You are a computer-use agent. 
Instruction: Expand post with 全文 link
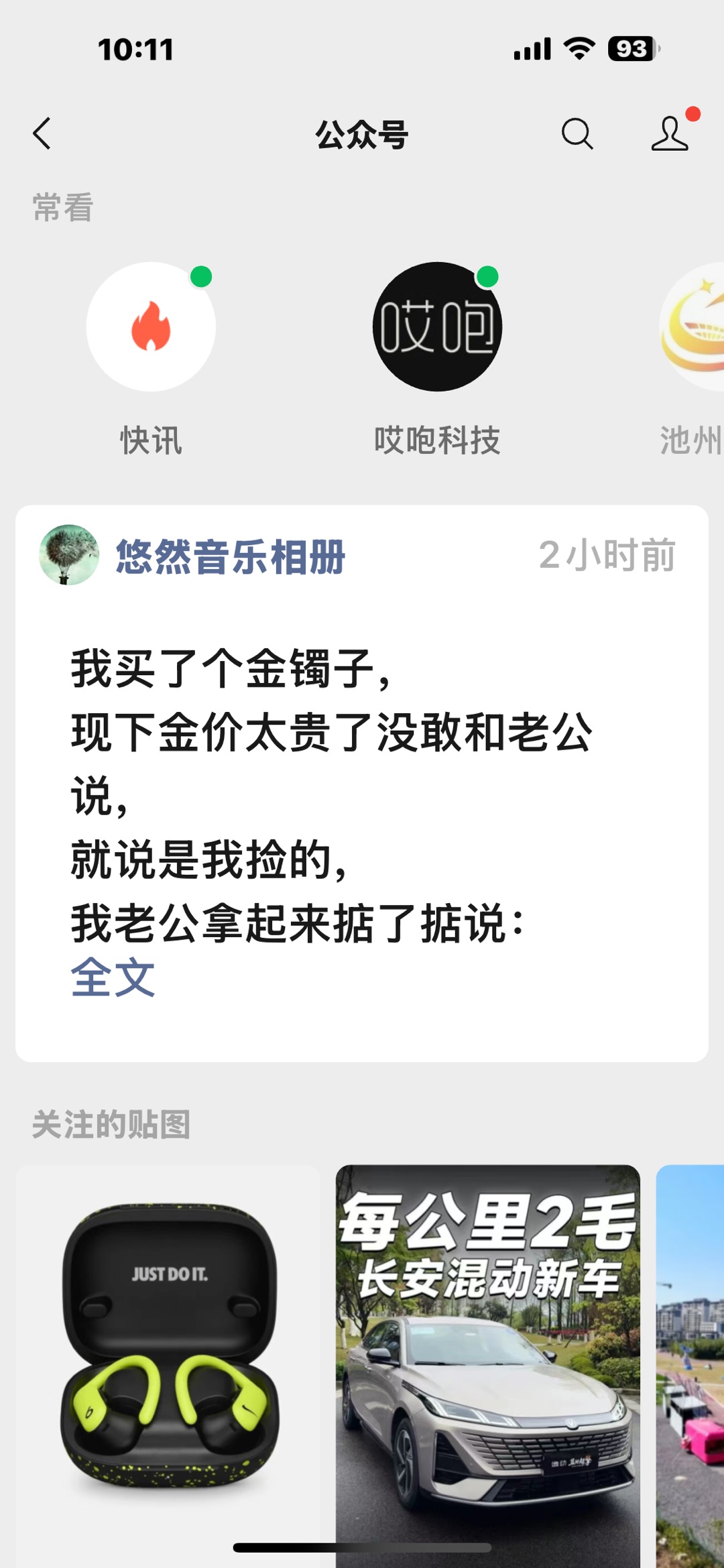[x=113, y=978]
